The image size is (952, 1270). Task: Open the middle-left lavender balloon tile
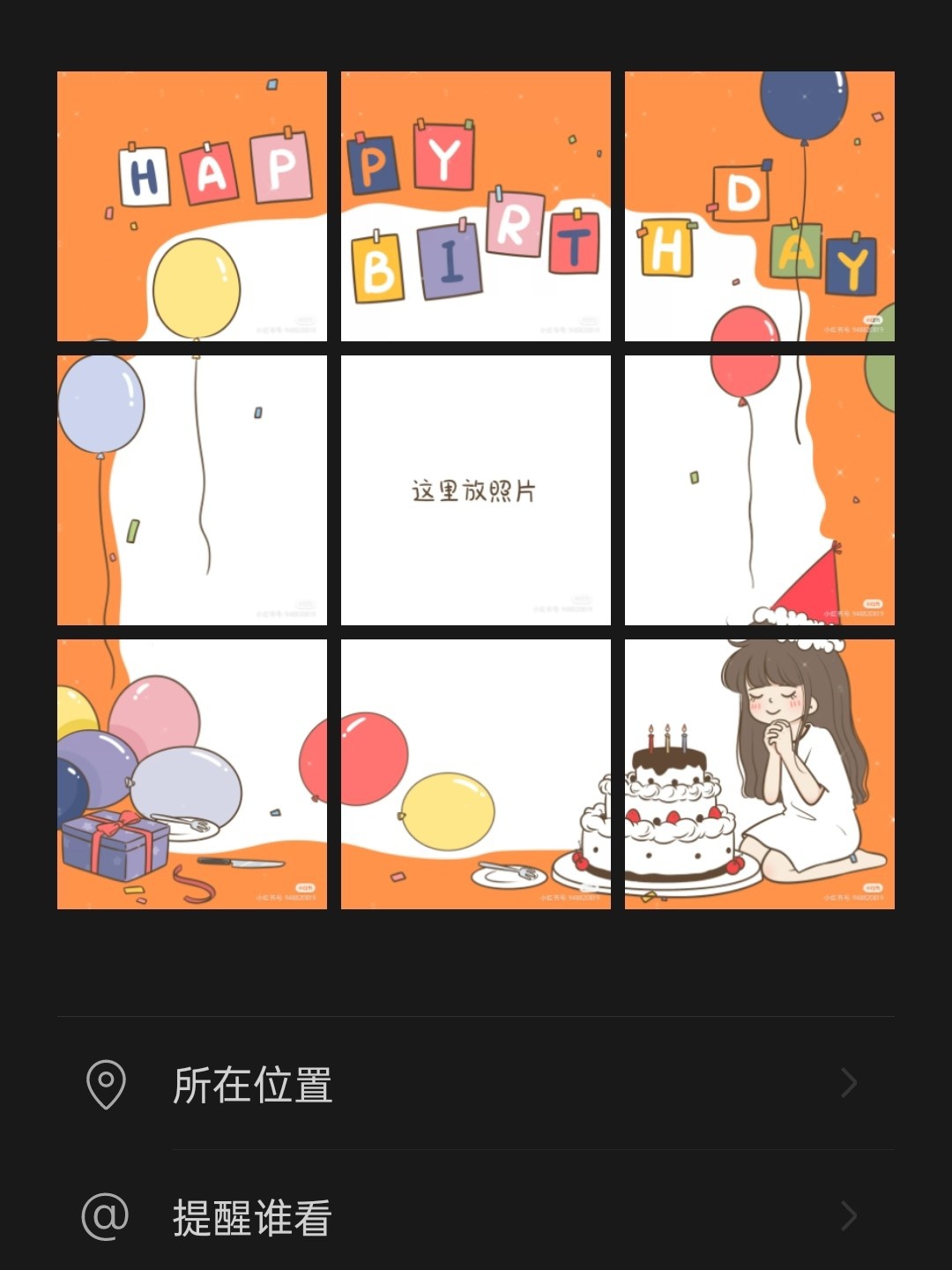coord(192,490)
